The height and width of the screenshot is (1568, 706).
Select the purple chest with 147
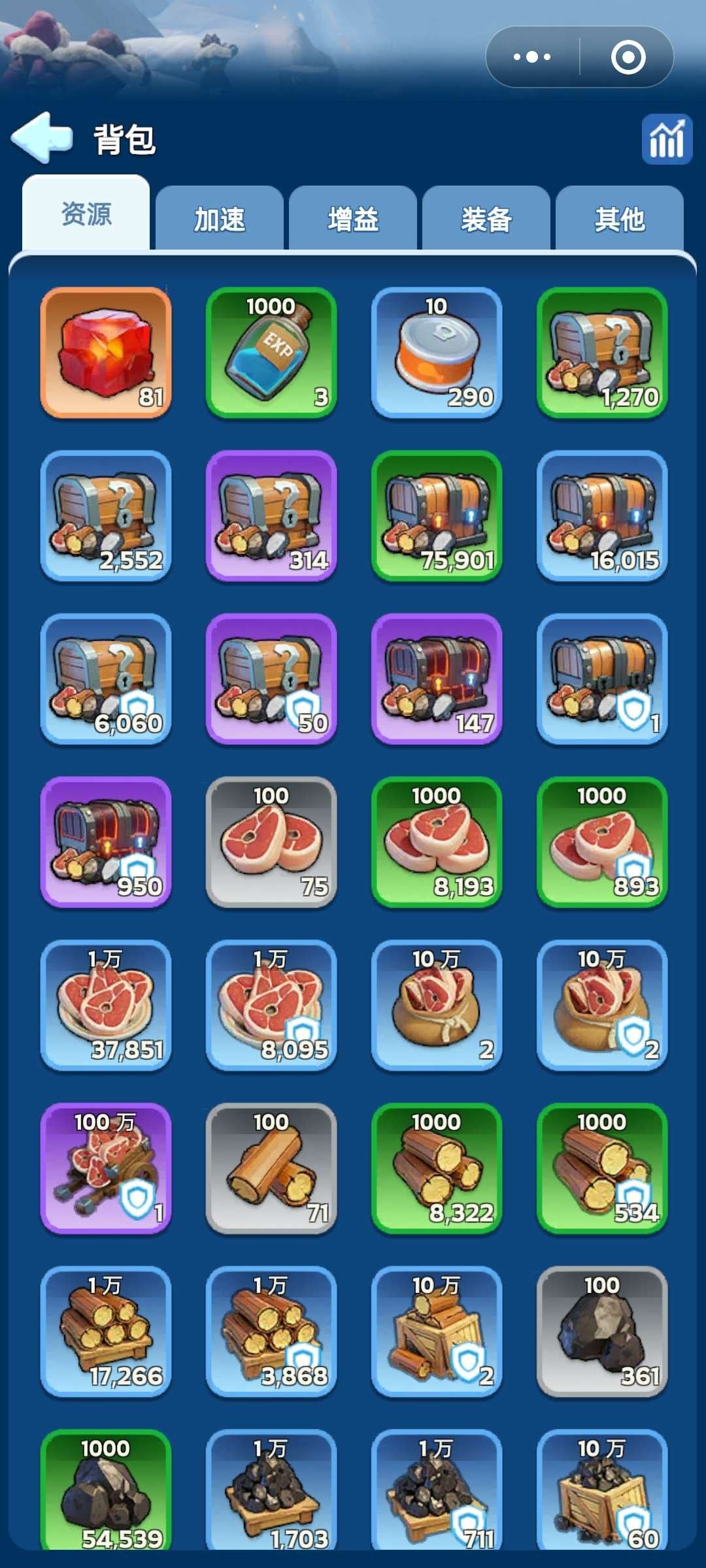coord(437,679)
